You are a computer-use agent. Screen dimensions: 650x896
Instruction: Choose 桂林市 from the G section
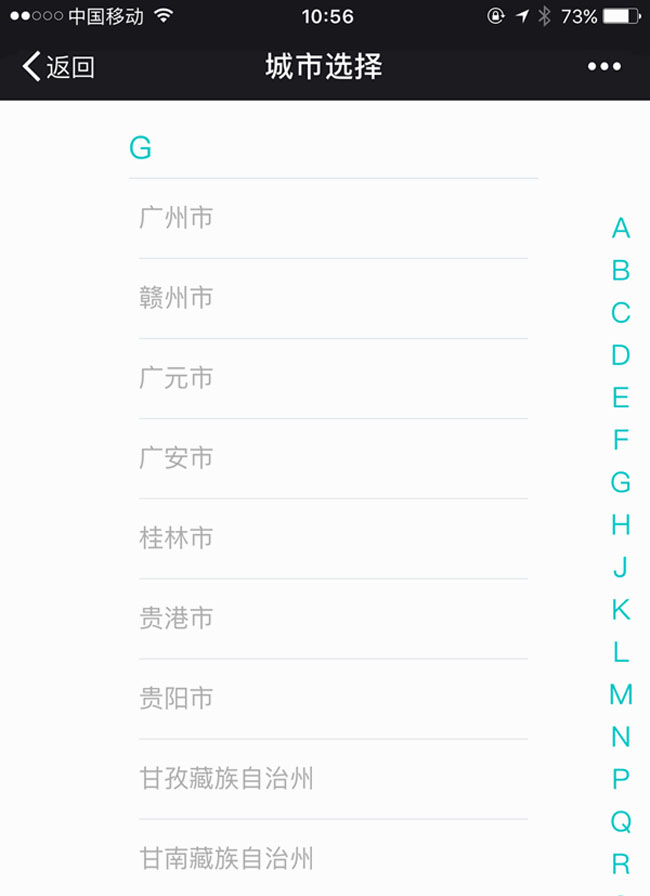176,538
